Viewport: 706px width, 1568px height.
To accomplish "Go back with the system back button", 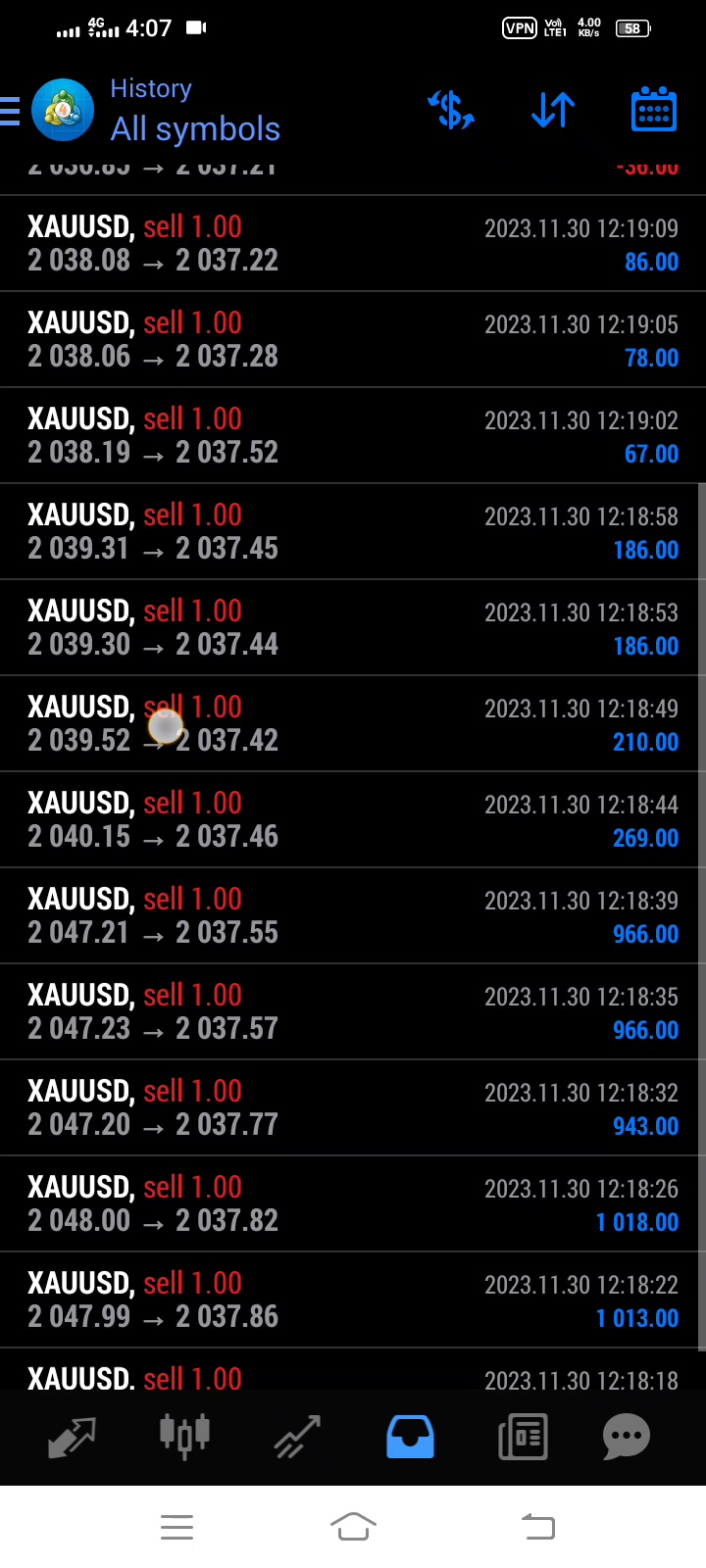I will click(x=538, y=1526).
